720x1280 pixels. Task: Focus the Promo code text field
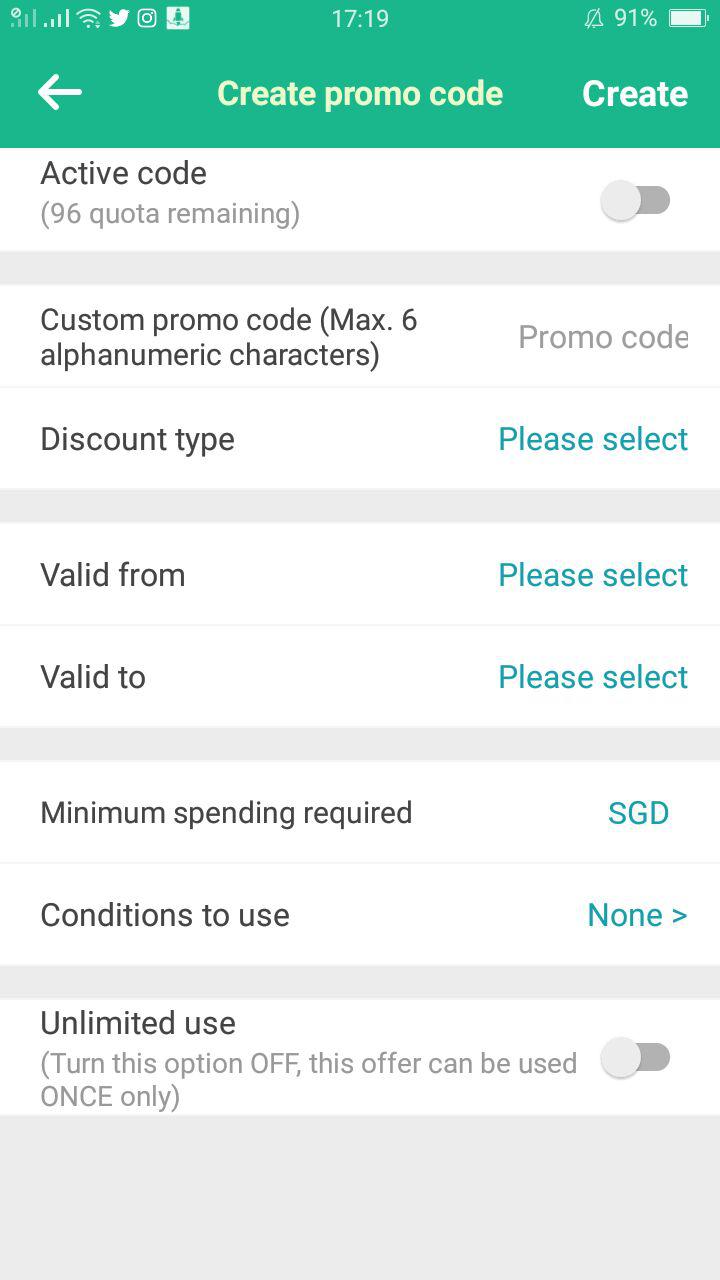[x=602, y=337]
